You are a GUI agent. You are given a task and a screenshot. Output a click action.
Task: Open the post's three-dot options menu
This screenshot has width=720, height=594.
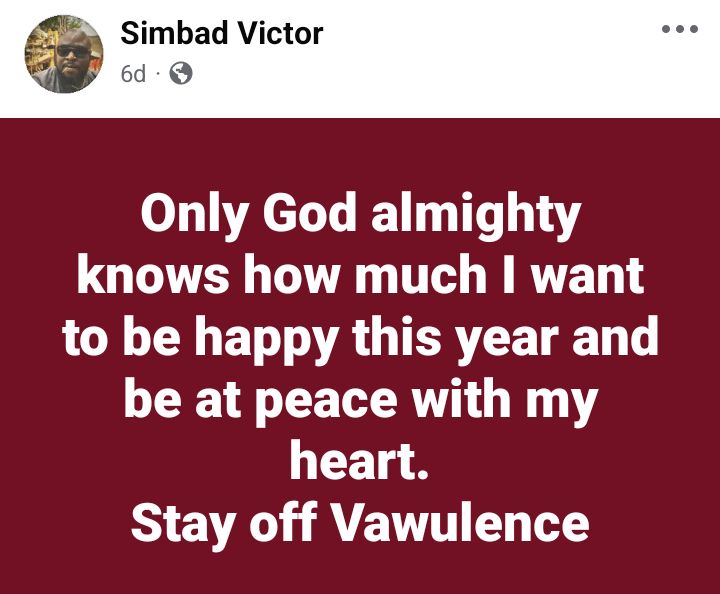pos(680,31)
